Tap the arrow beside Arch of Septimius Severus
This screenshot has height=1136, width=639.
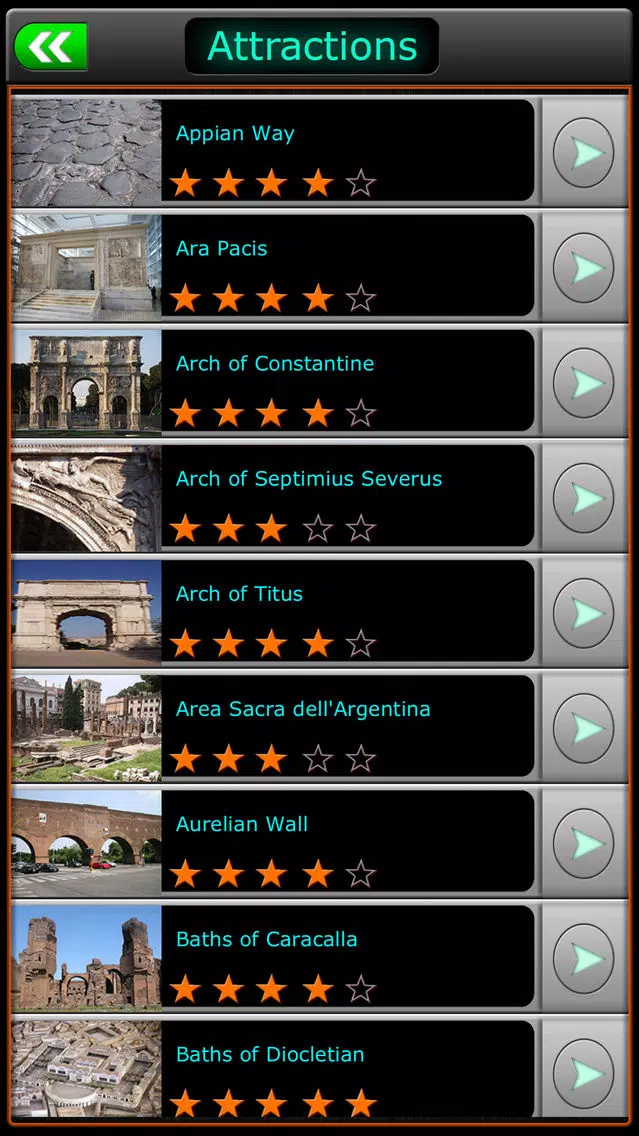[584, 497]
